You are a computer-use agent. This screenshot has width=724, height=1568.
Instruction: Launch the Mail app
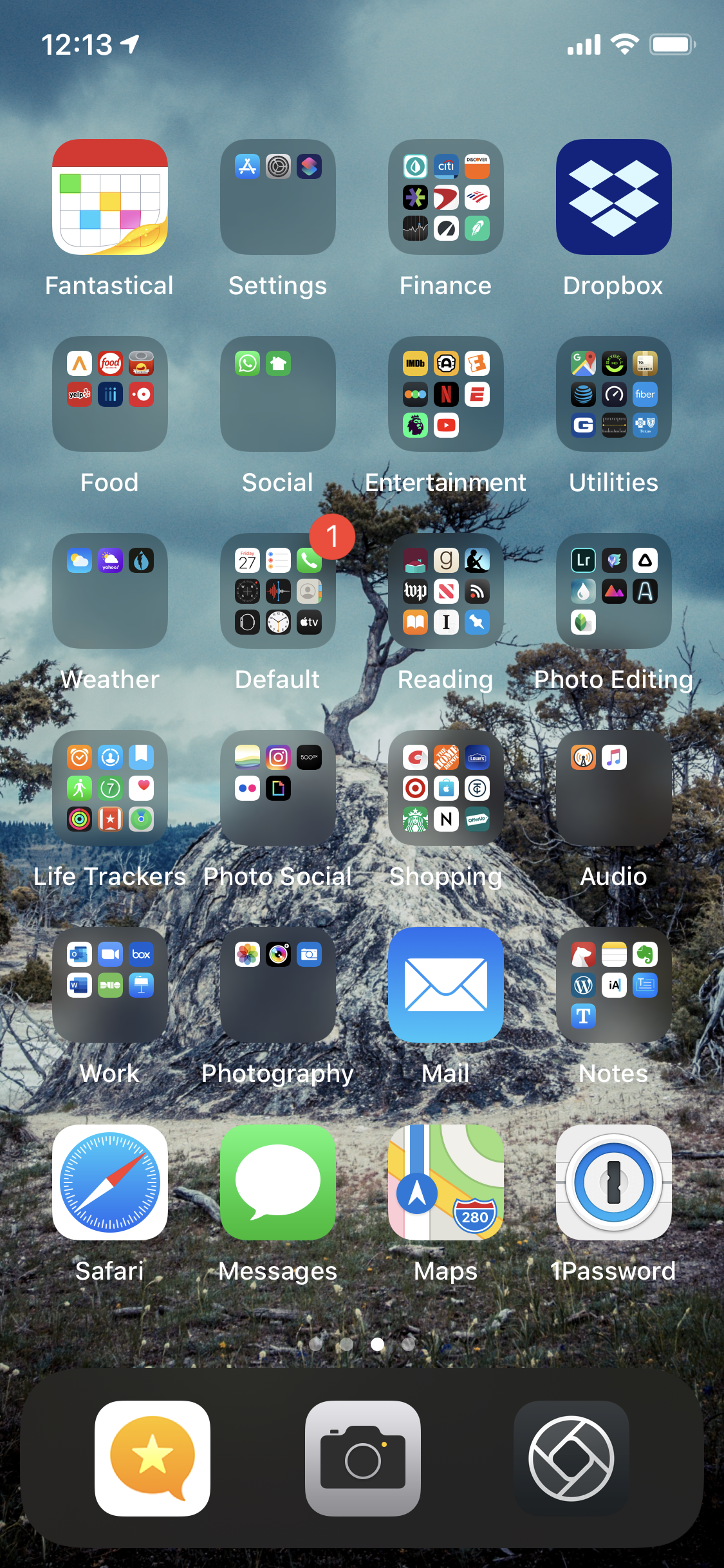pyautogui.click(x=445, y=985)
